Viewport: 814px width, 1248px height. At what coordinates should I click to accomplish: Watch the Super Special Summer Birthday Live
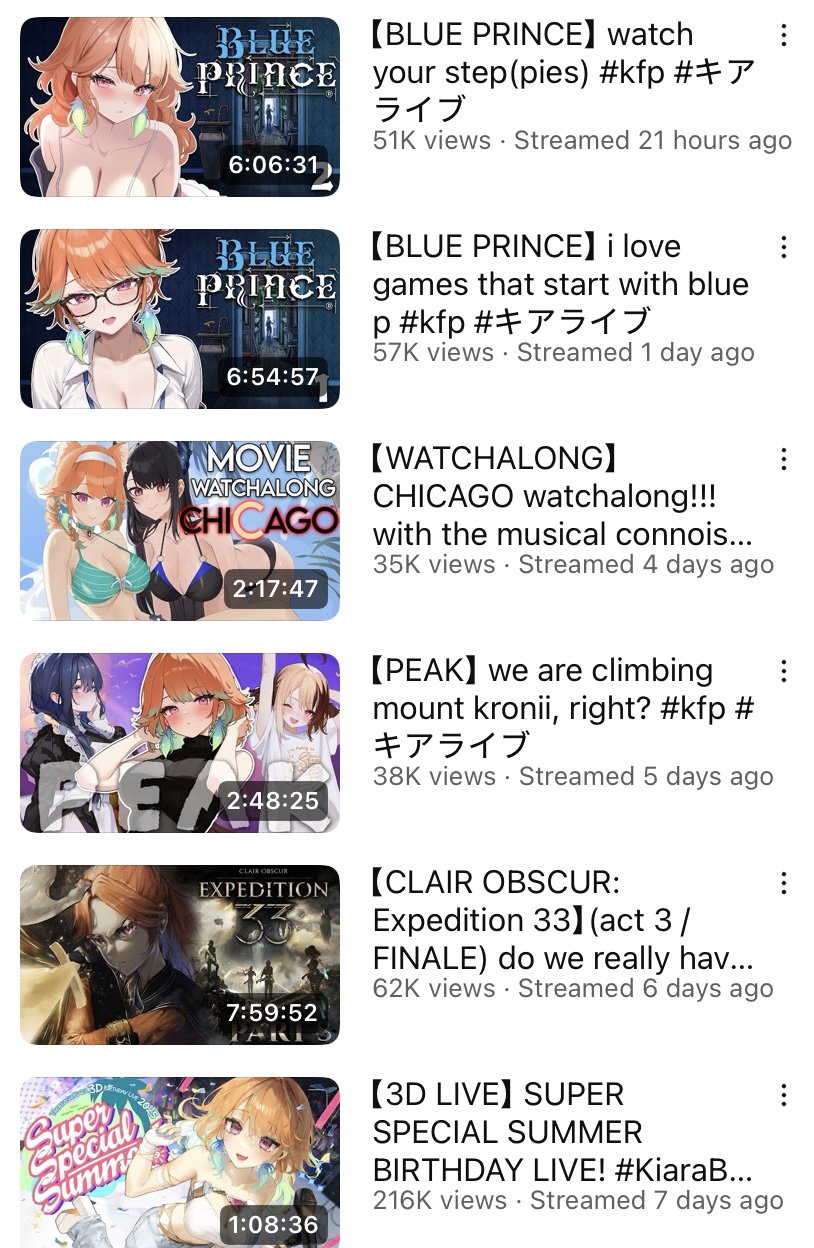pyautogui.click(x=180, y=1162)
